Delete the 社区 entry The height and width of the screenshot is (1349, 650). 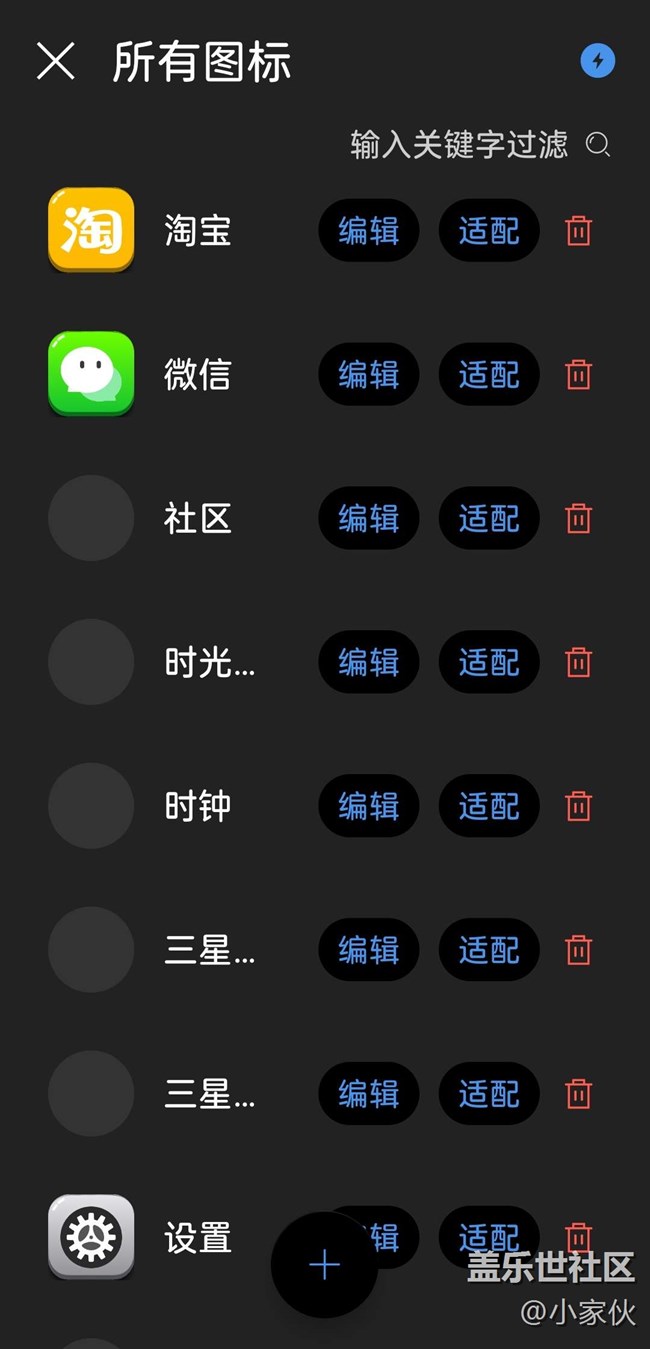click(x=578, y=518)
